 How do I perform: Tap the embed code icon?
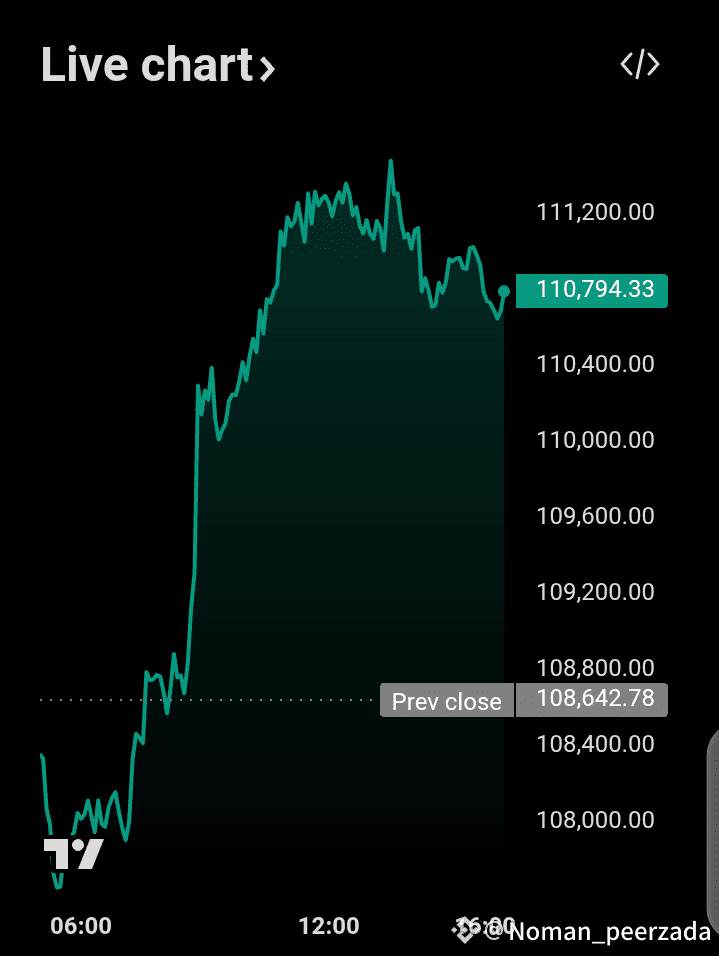point(640,64)
